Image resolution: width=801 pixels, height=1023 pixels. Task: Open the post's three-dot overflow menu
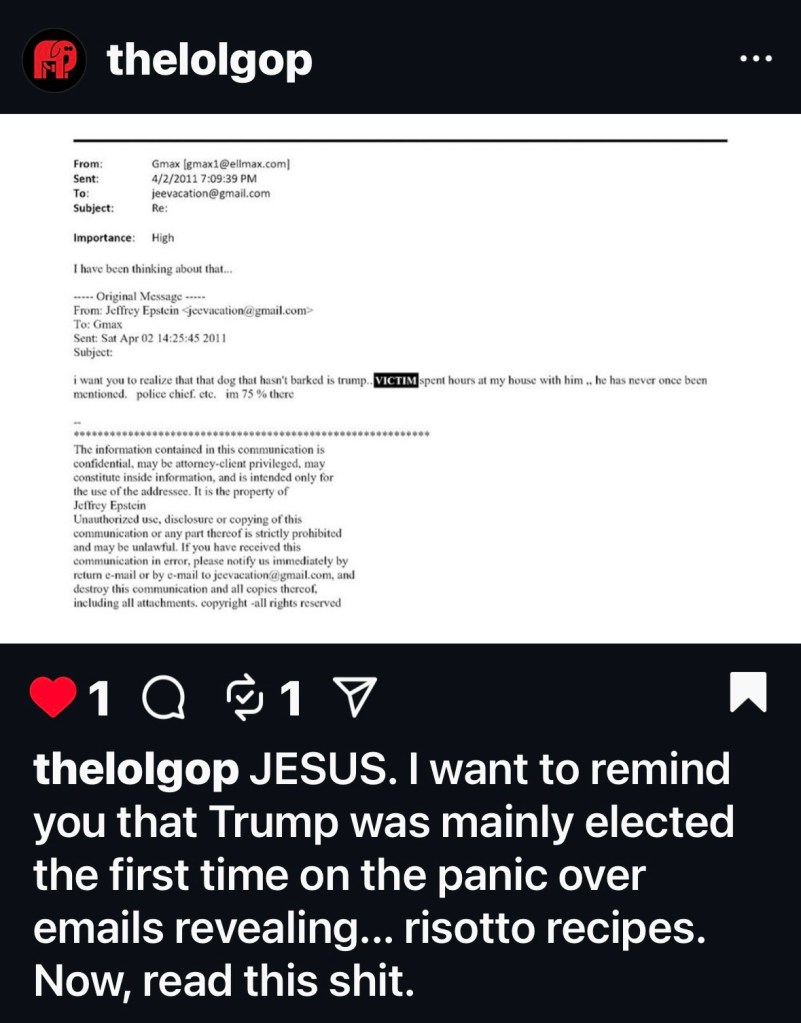click(755, 60)
